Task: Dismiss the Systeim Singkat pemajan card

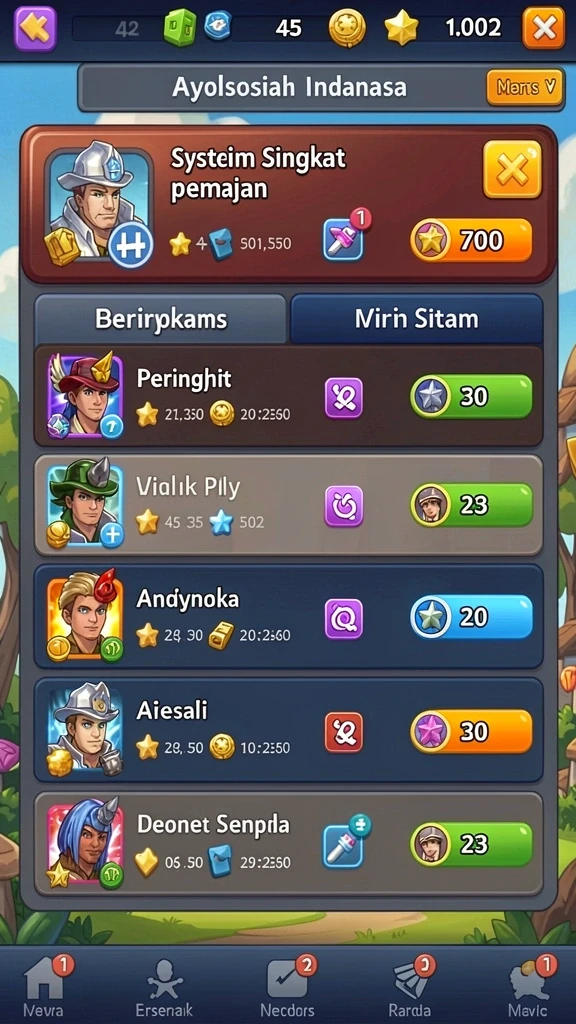Action: click(512, 169)
